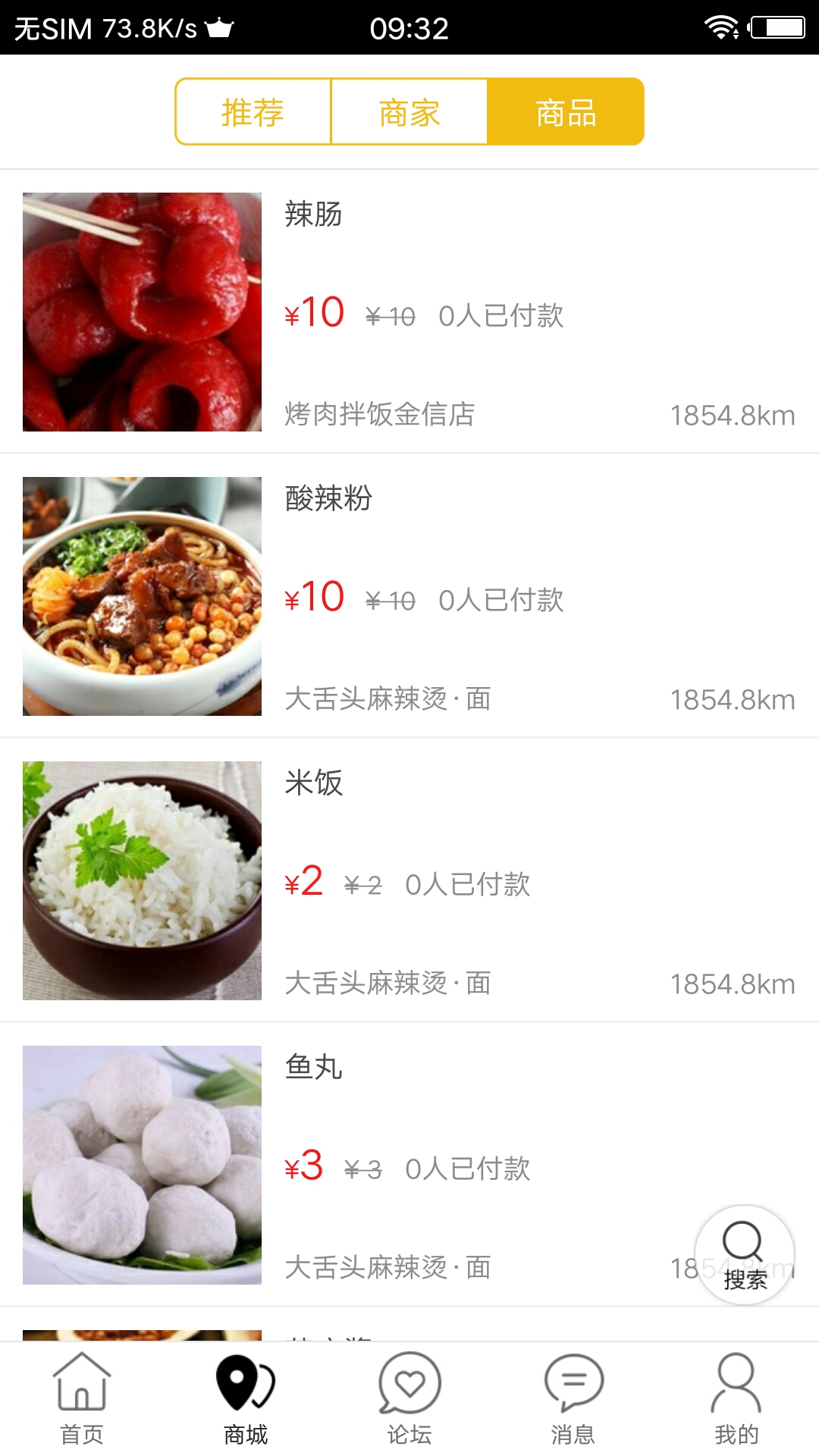Open the 商城 mall tab
Viewport: 819px width, 1456px height.
pos(246,1399)
